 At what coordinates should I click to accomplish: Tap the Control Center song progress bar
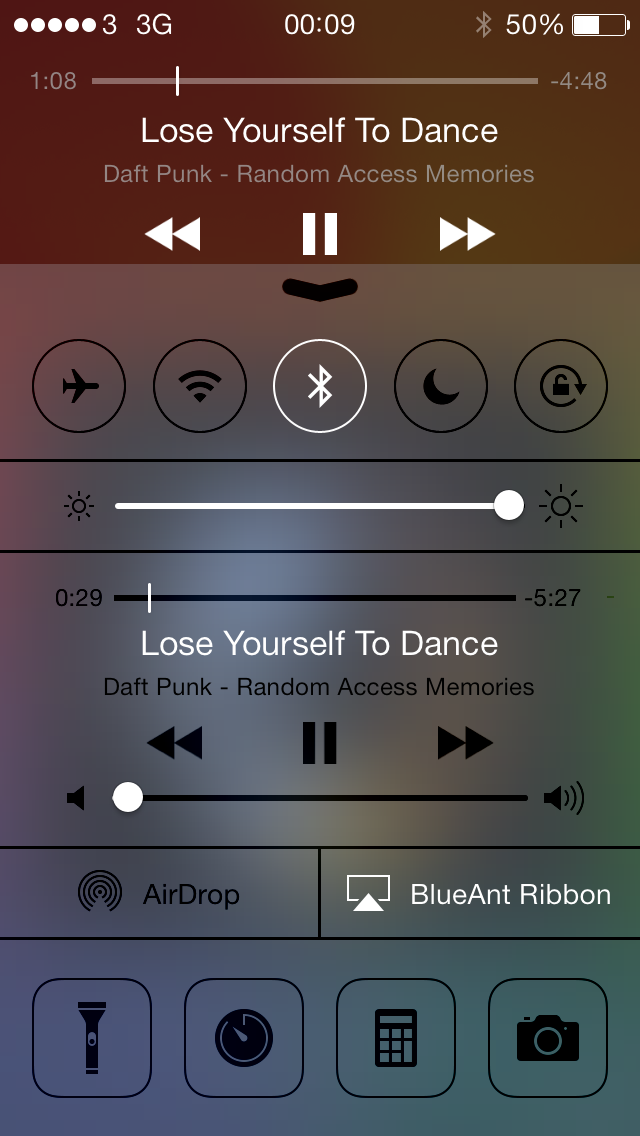316,598
